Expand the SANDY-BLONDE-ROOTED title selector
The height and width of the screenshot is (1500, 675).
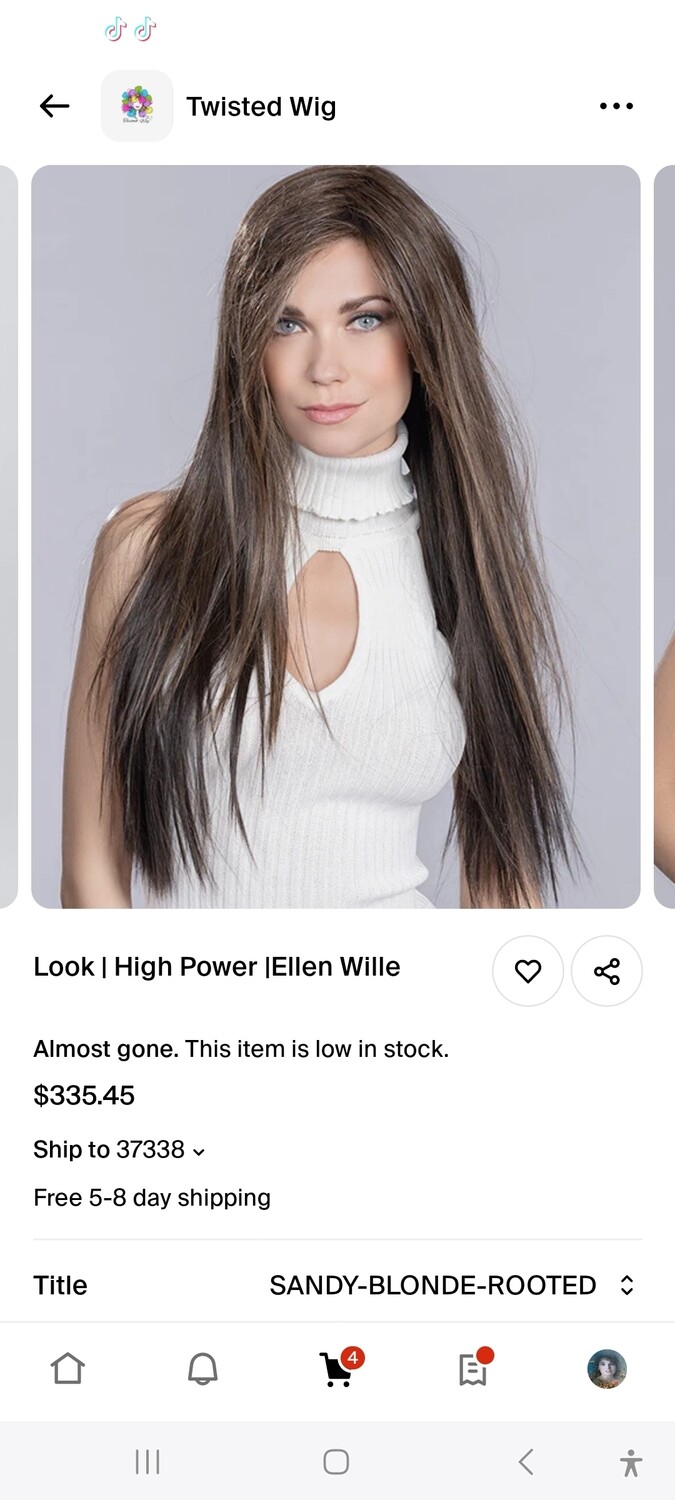[x=451, y=1285]
